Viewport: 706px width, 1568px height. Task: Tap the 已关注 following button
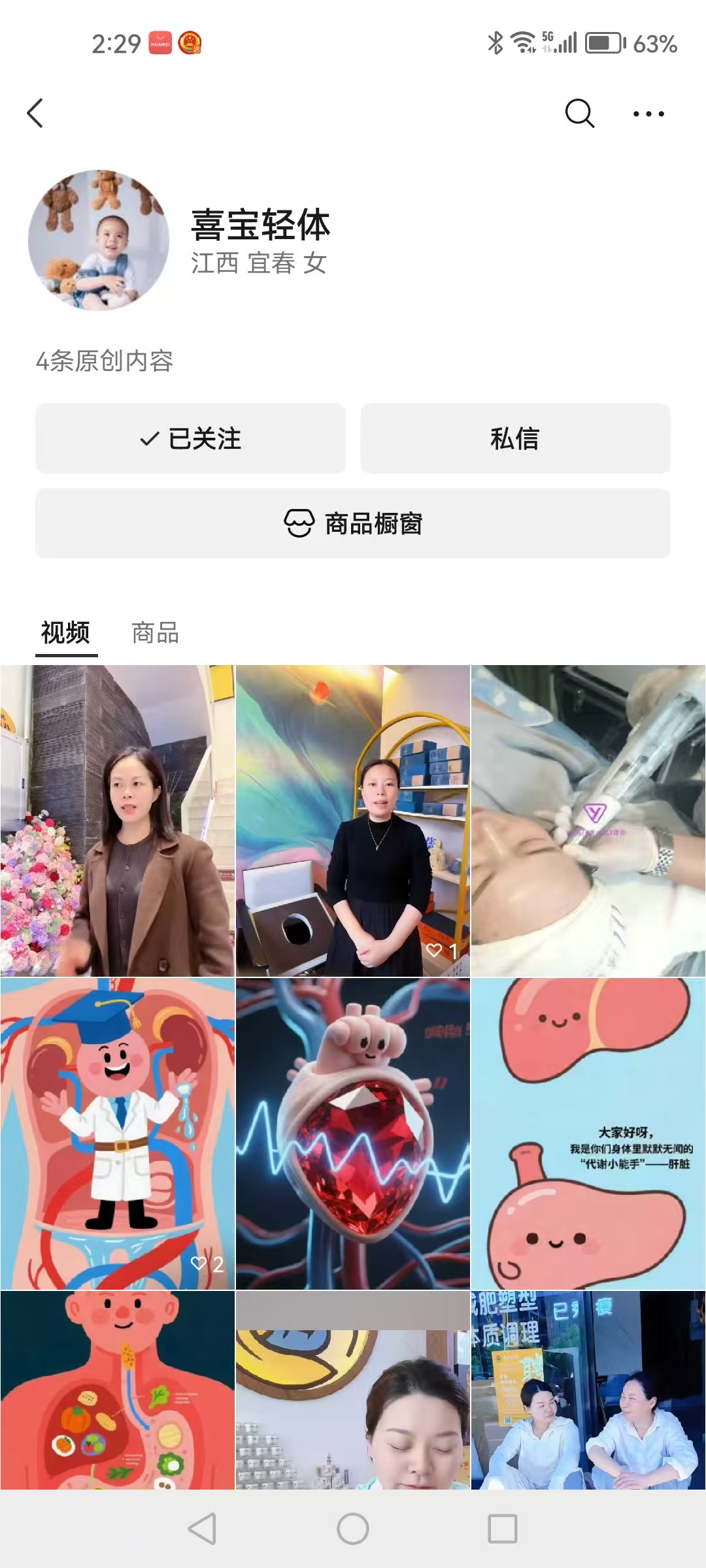[x=190, y=438]
